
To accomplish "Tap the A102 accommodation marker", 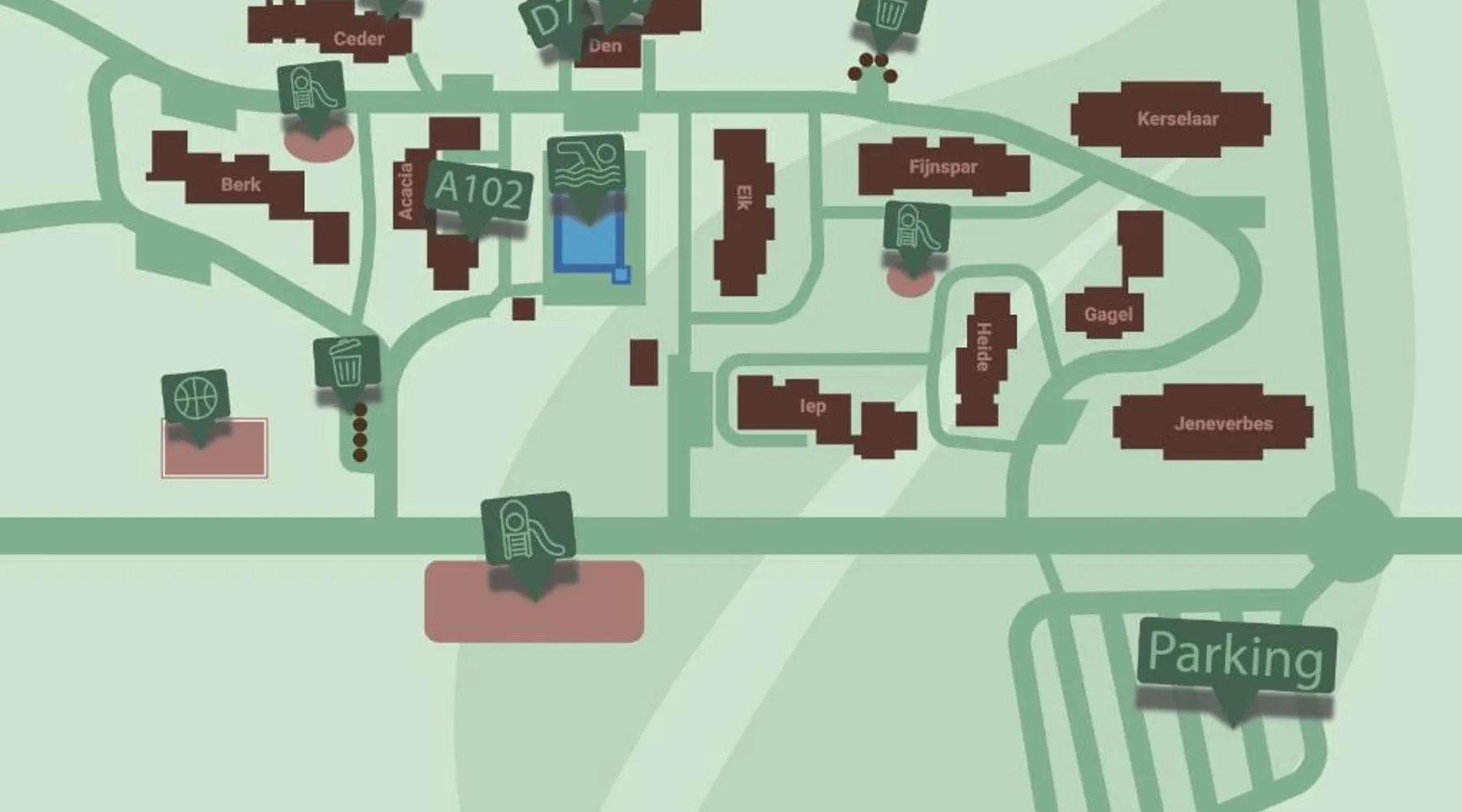I will tap(478, 192).
